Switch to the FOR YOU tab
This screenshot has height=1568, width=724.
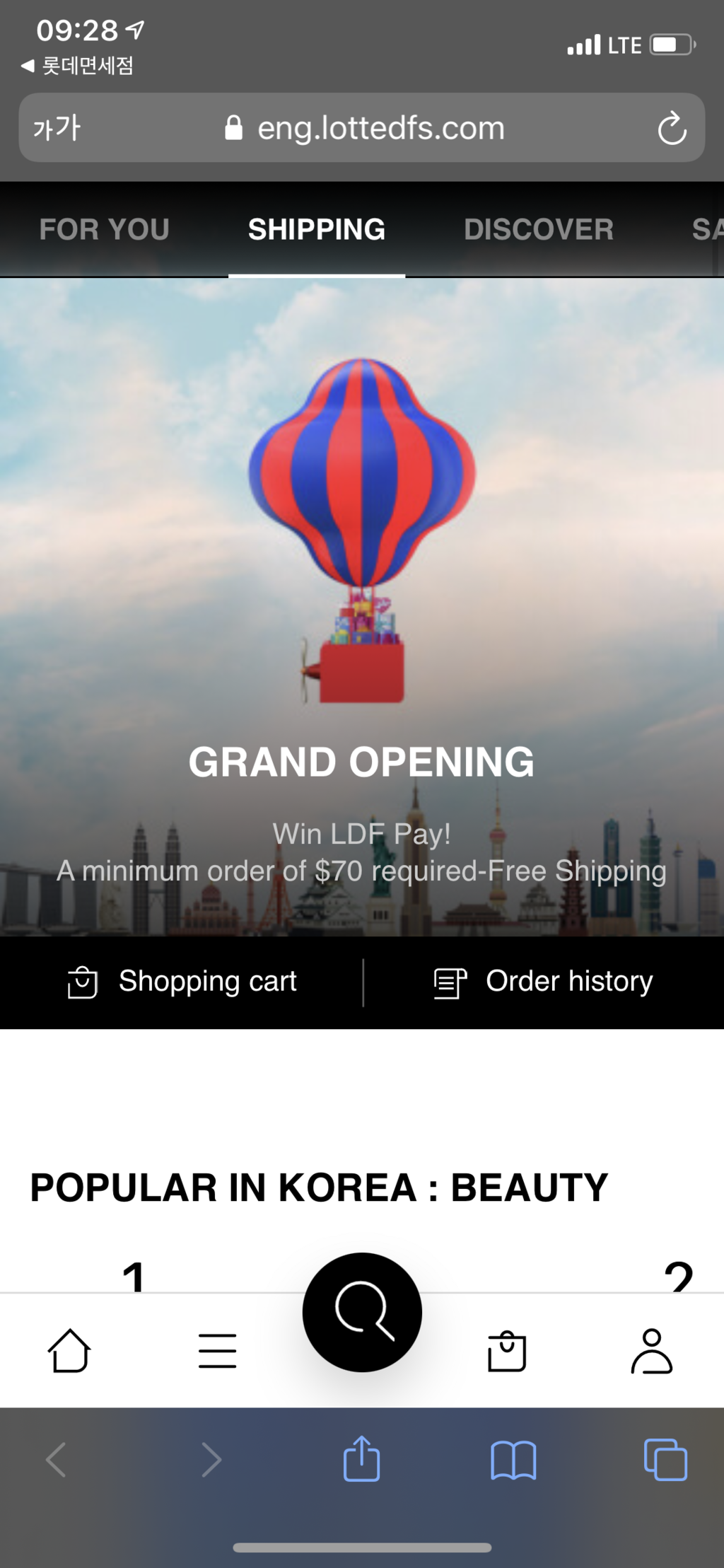[x=105, y=229]
